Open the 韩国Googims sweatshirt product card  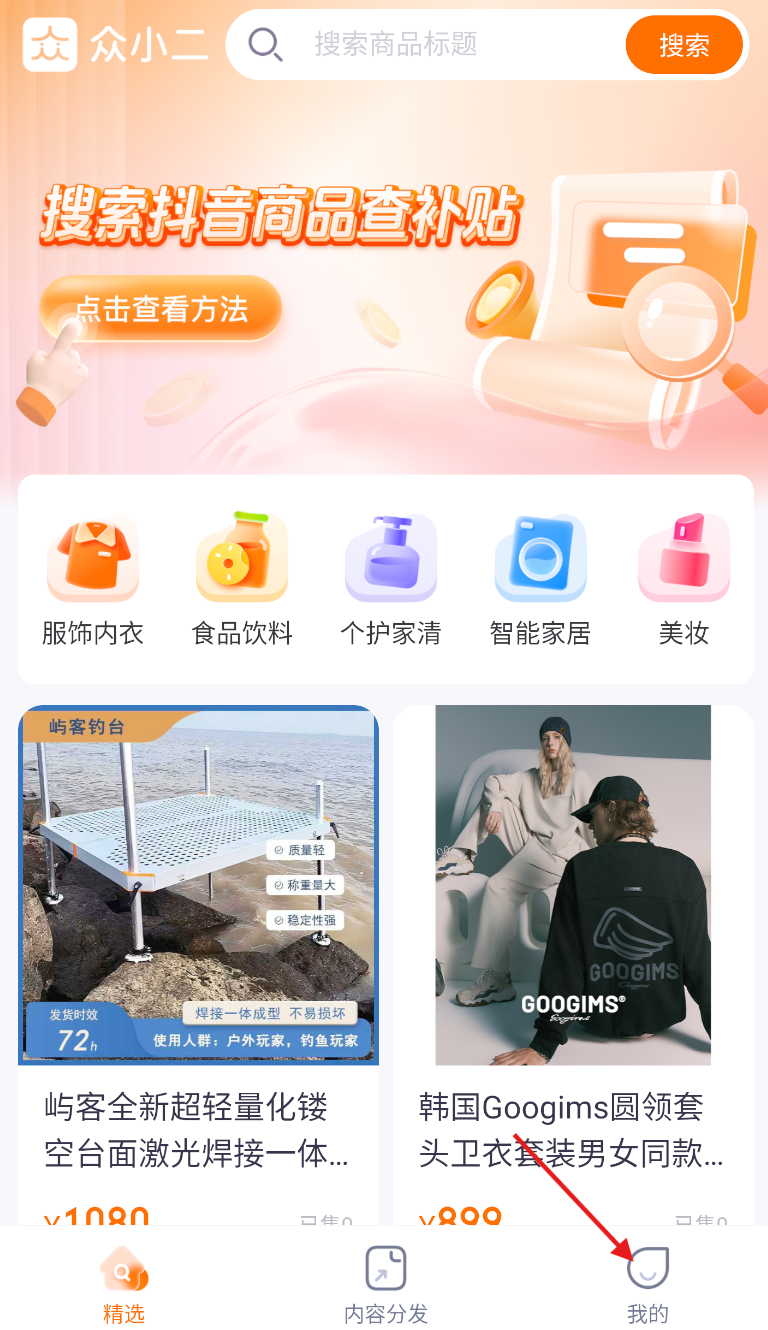[x=573, y=965]
